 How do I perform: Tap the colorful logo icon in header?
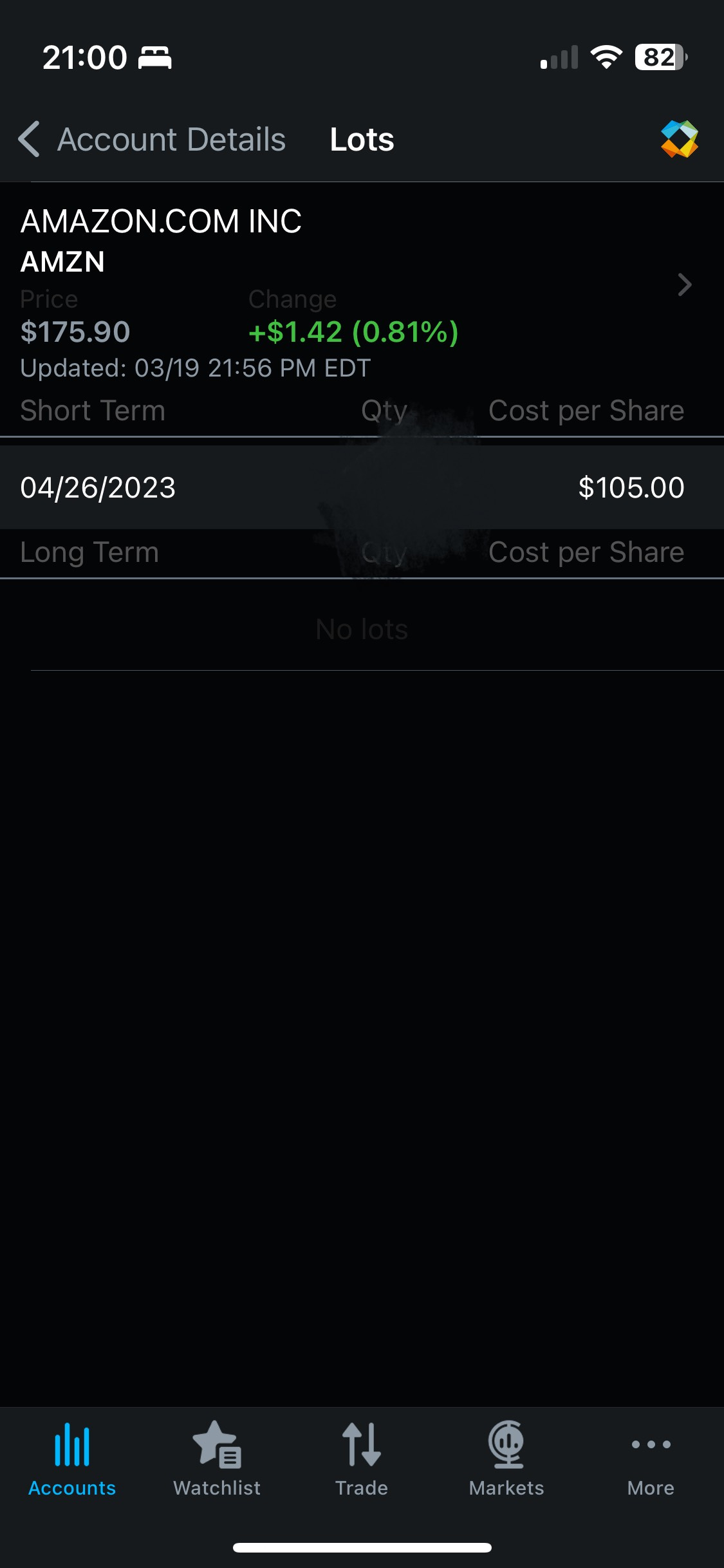(680, 139)
